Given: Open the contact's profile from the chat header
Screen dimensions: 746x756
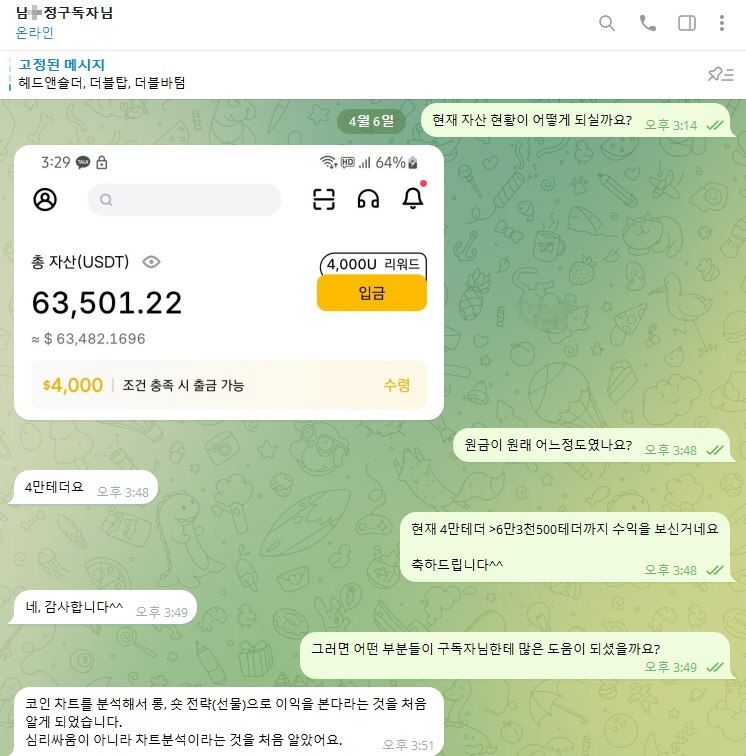Looking at the screenshot, I should (64, 22).
